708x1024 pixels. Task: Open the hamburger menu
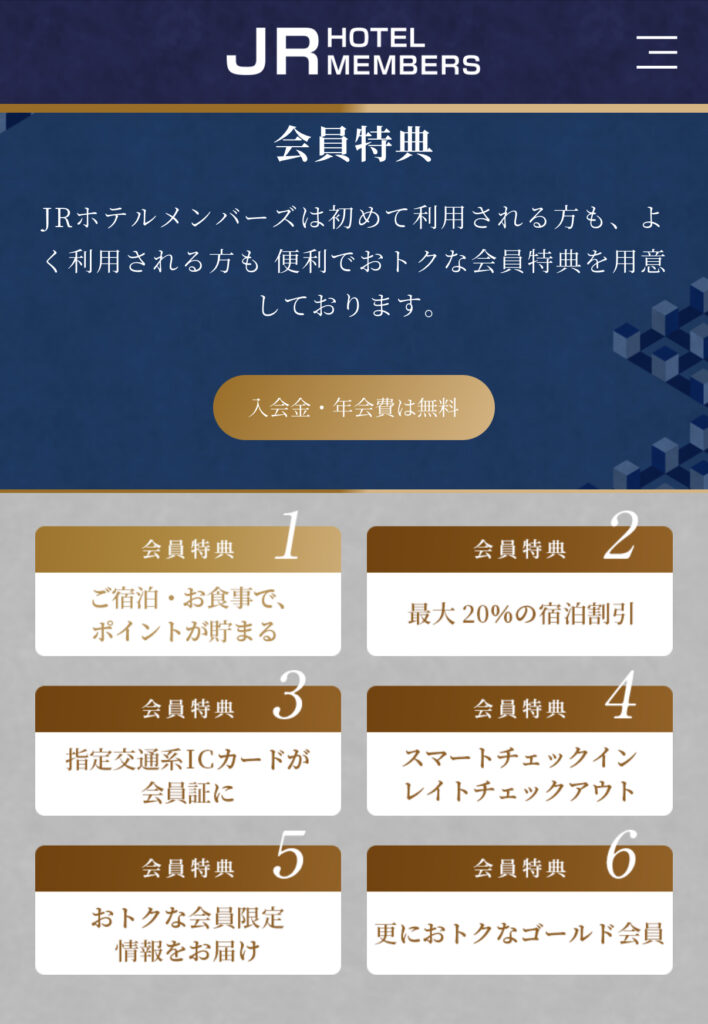[x=656, y=52]
